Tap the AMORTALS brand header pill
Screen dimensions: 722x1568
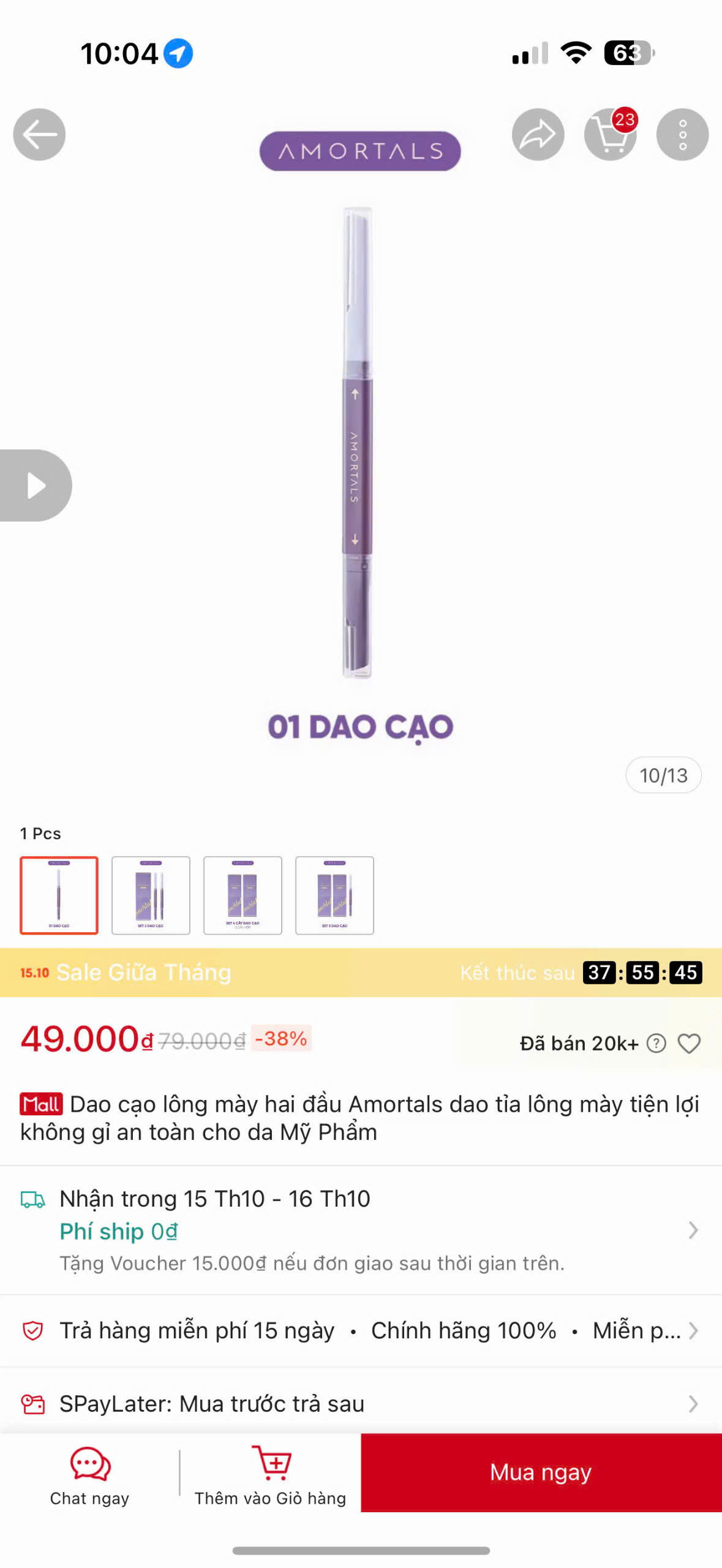(361, 150)
